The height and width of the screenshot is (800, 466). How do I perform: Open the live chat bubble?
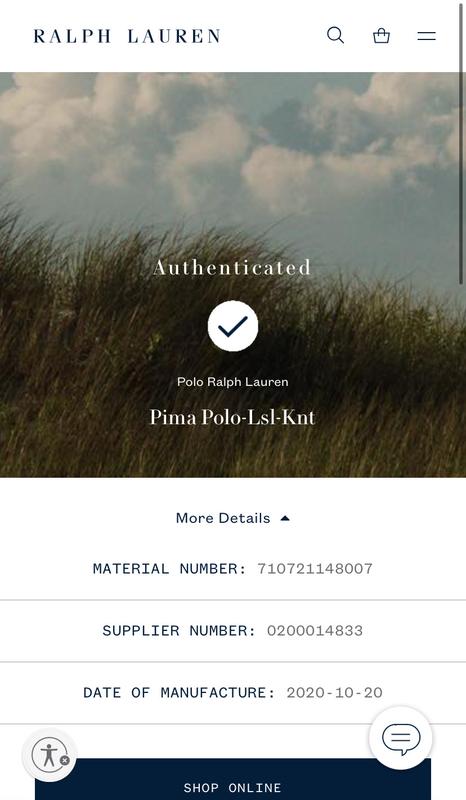pos(401,738)
